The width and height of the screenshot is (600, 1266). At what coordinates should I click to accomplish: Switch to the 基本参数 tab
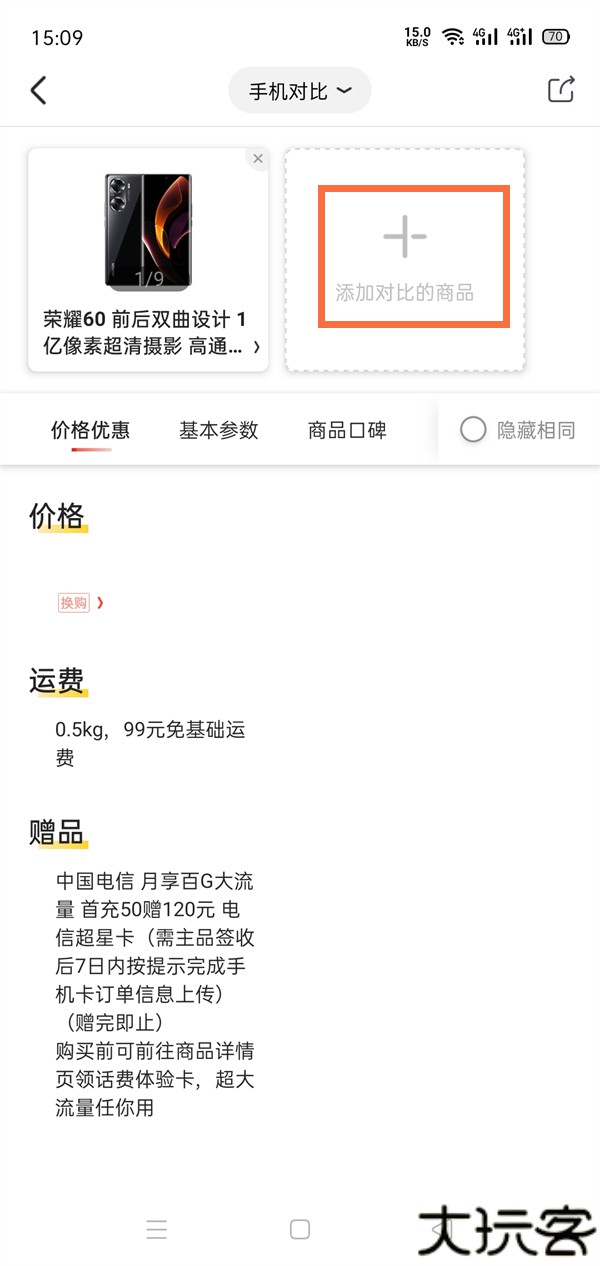pos(219,430)
